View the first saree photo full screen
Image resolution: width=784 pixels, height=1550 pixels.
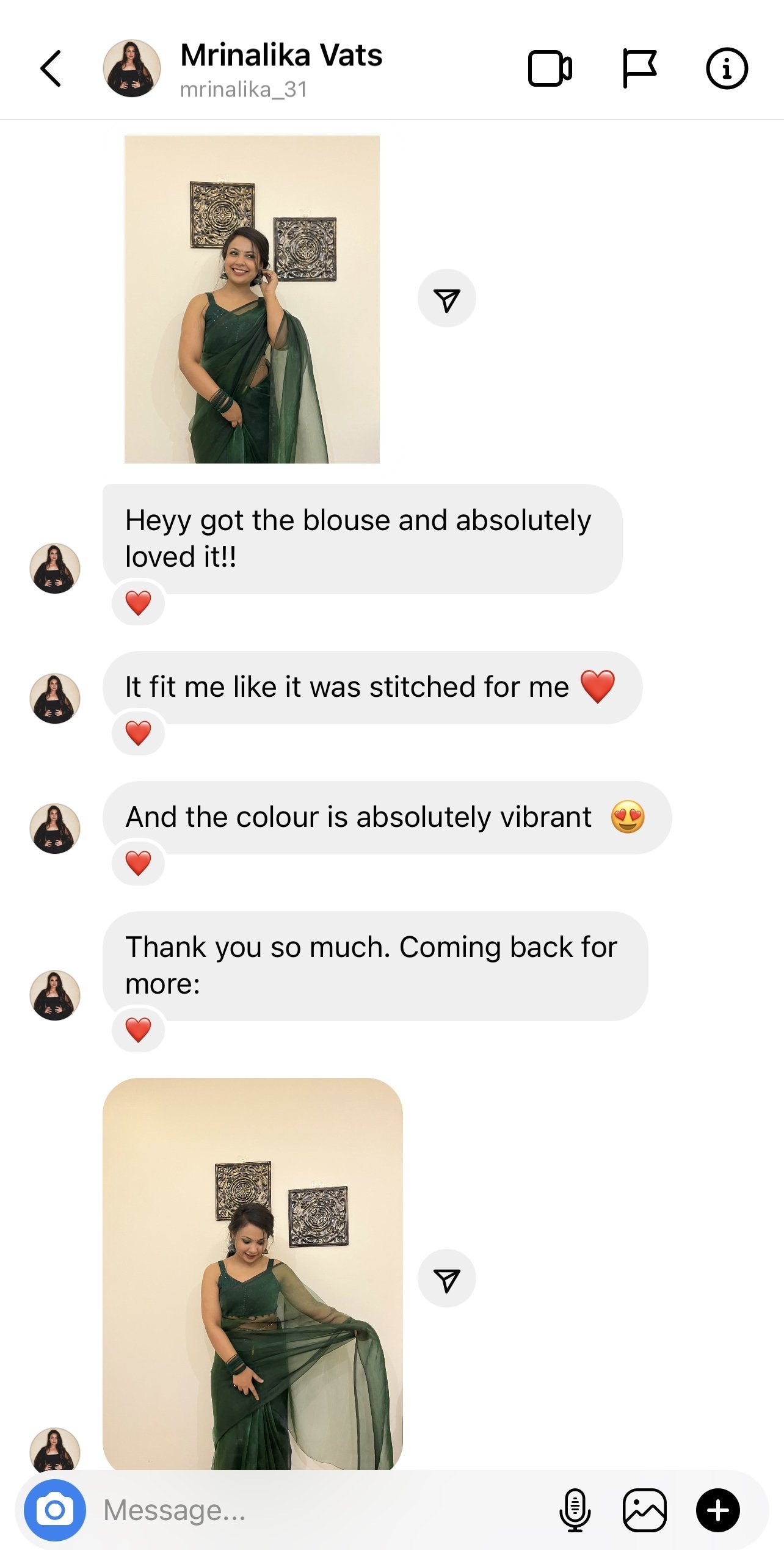pos(252,299)
